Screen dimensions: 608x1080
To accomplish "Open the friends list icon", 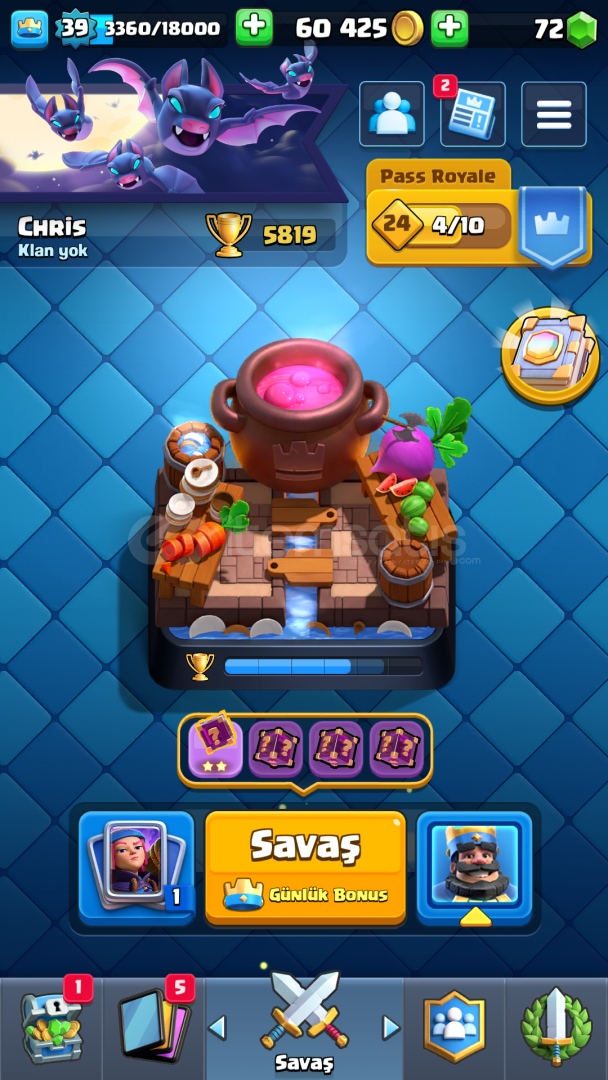I will 392,114.
